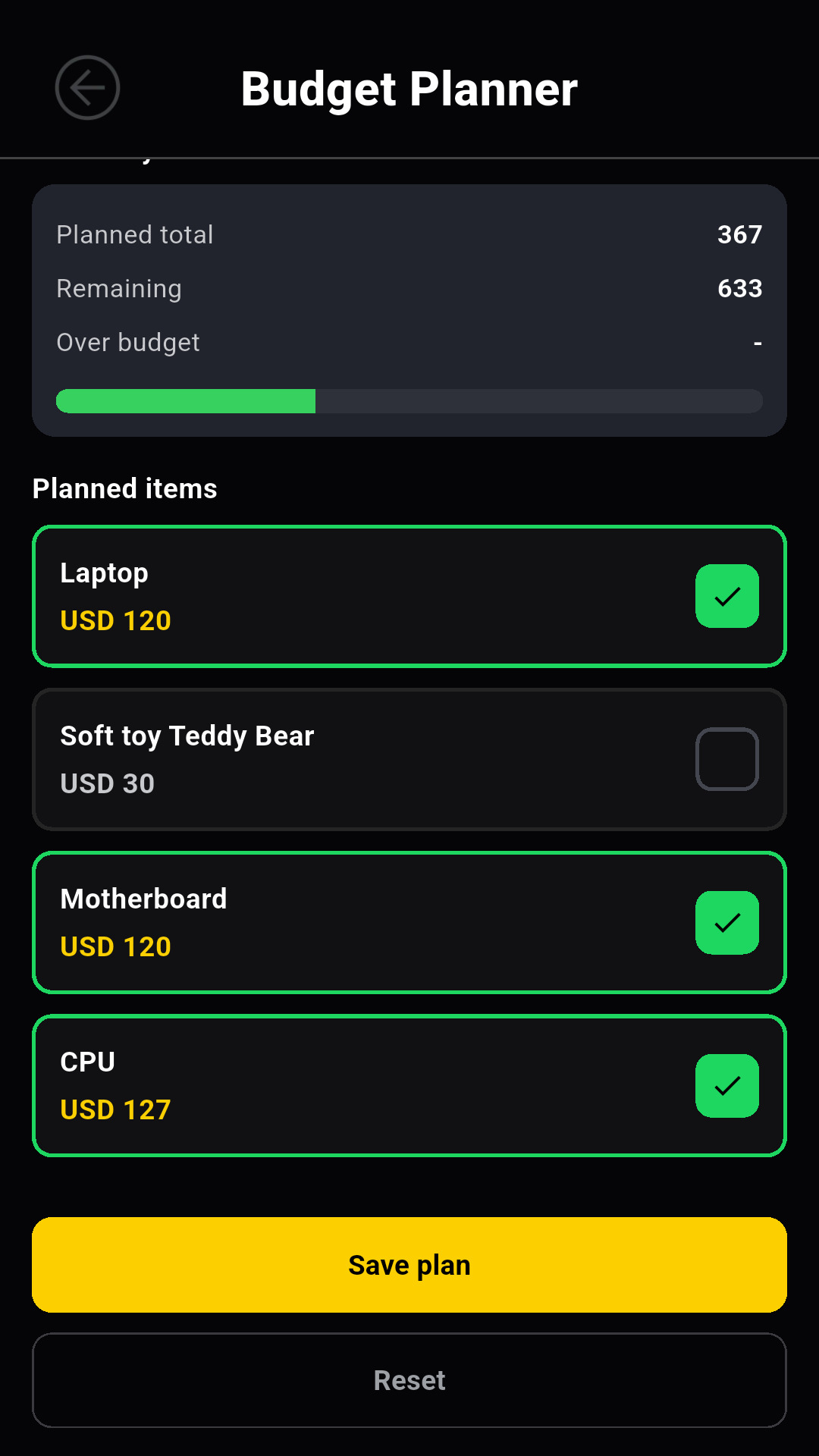Check the Soft toy Teddy Bear item

[x=726, y=758]
